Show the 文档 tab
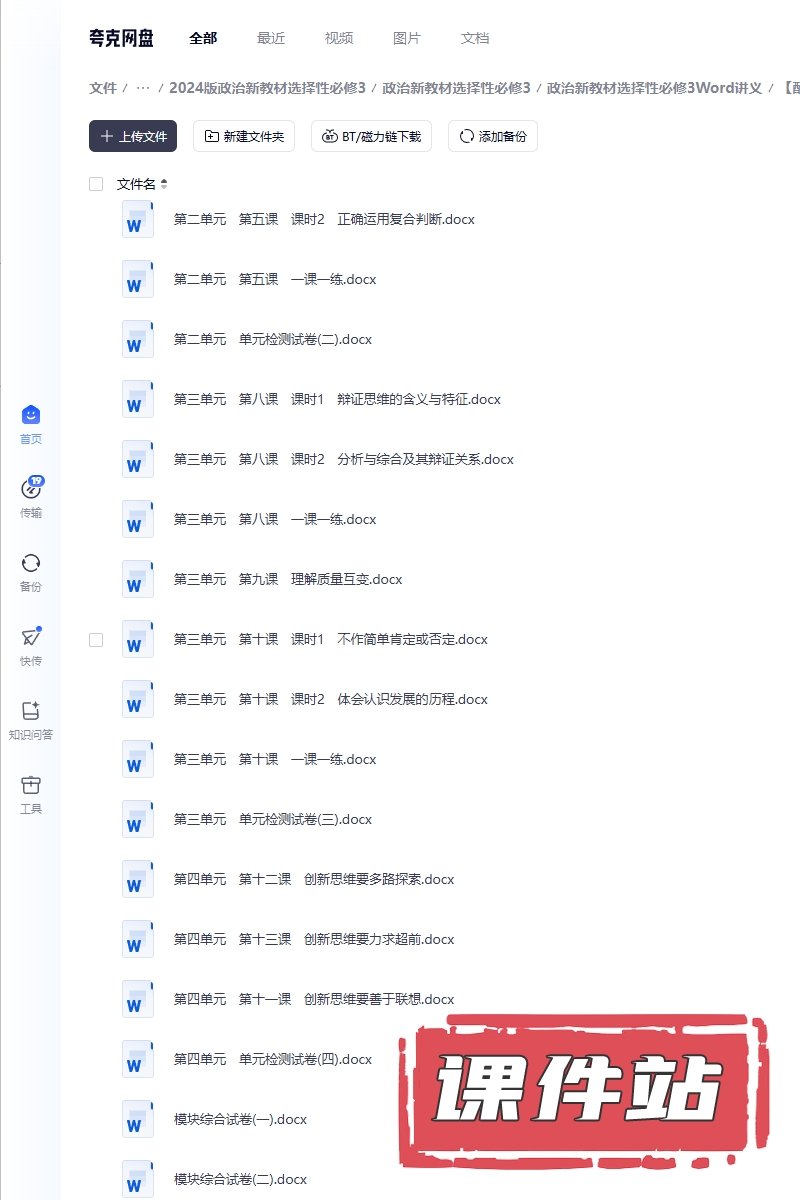Screen dimensions: 800x1200 click(475, 38)
